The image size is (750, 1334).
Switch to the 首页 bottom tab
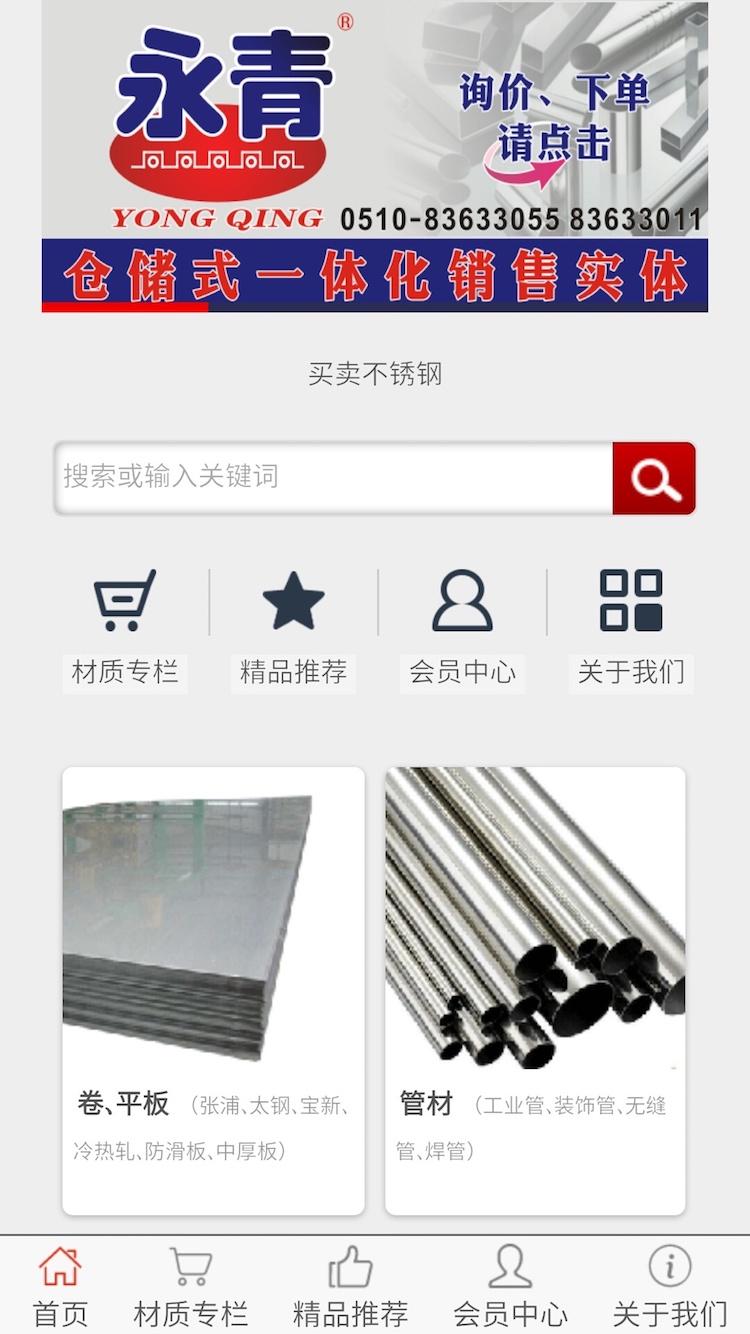click(60, 1286)
